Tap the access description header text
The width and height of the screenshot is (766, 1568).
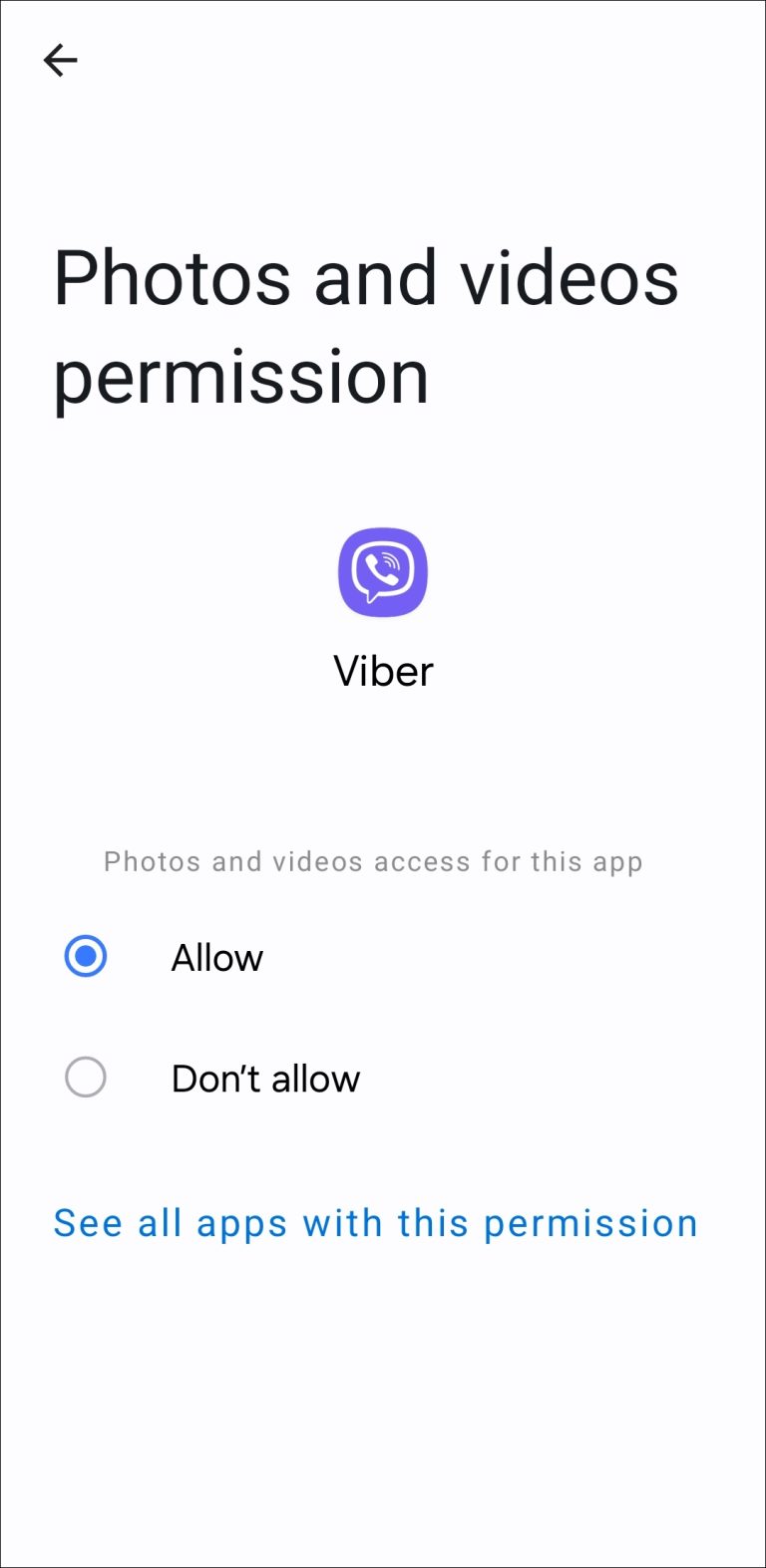coord(372,861)
